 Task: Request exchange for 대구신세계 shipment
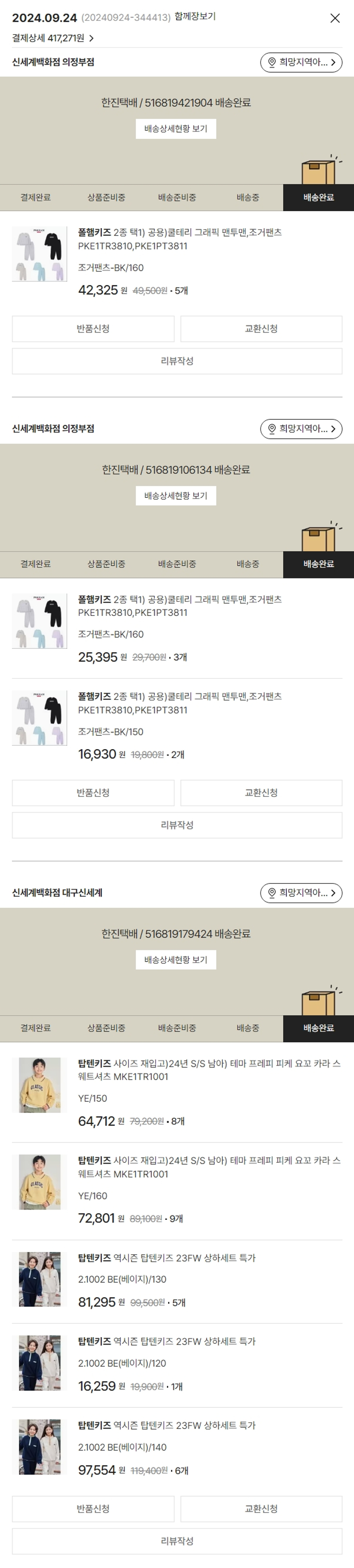pos(261,1509)
